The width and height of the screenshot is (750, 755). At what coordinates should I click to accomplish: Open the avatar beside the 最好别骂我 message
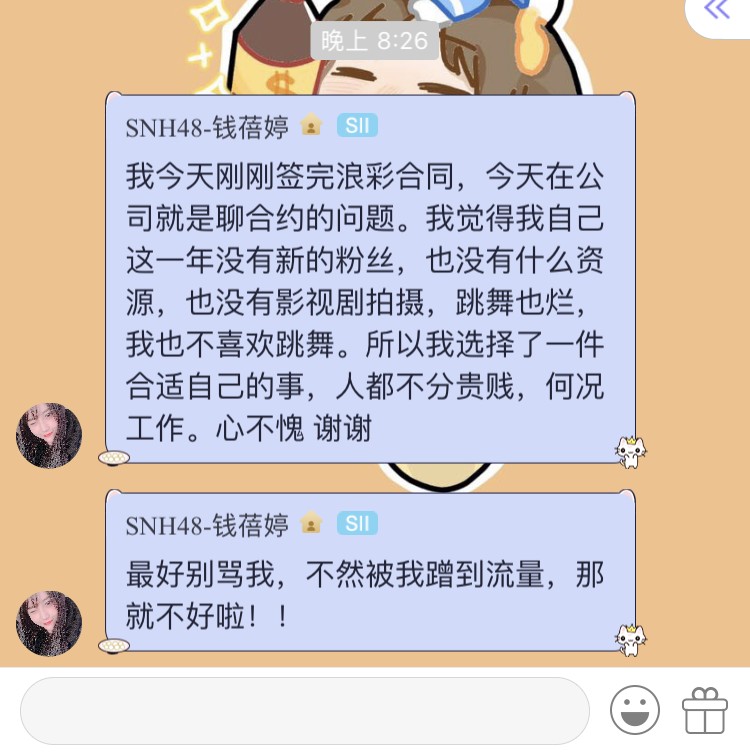[49, 623]
